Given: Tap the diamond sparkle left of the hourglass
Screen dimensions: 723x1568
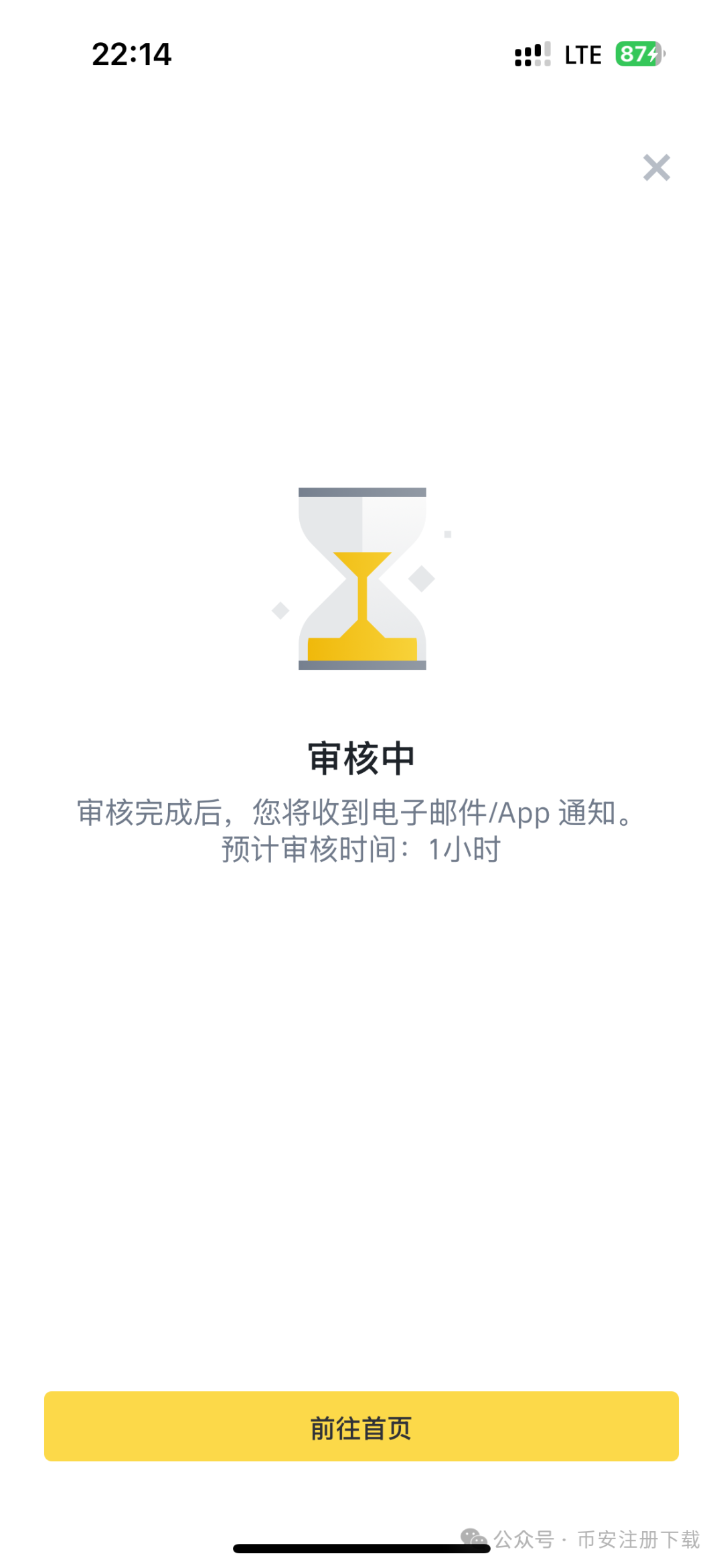Looking at the screenshot, I should (279, 612).
